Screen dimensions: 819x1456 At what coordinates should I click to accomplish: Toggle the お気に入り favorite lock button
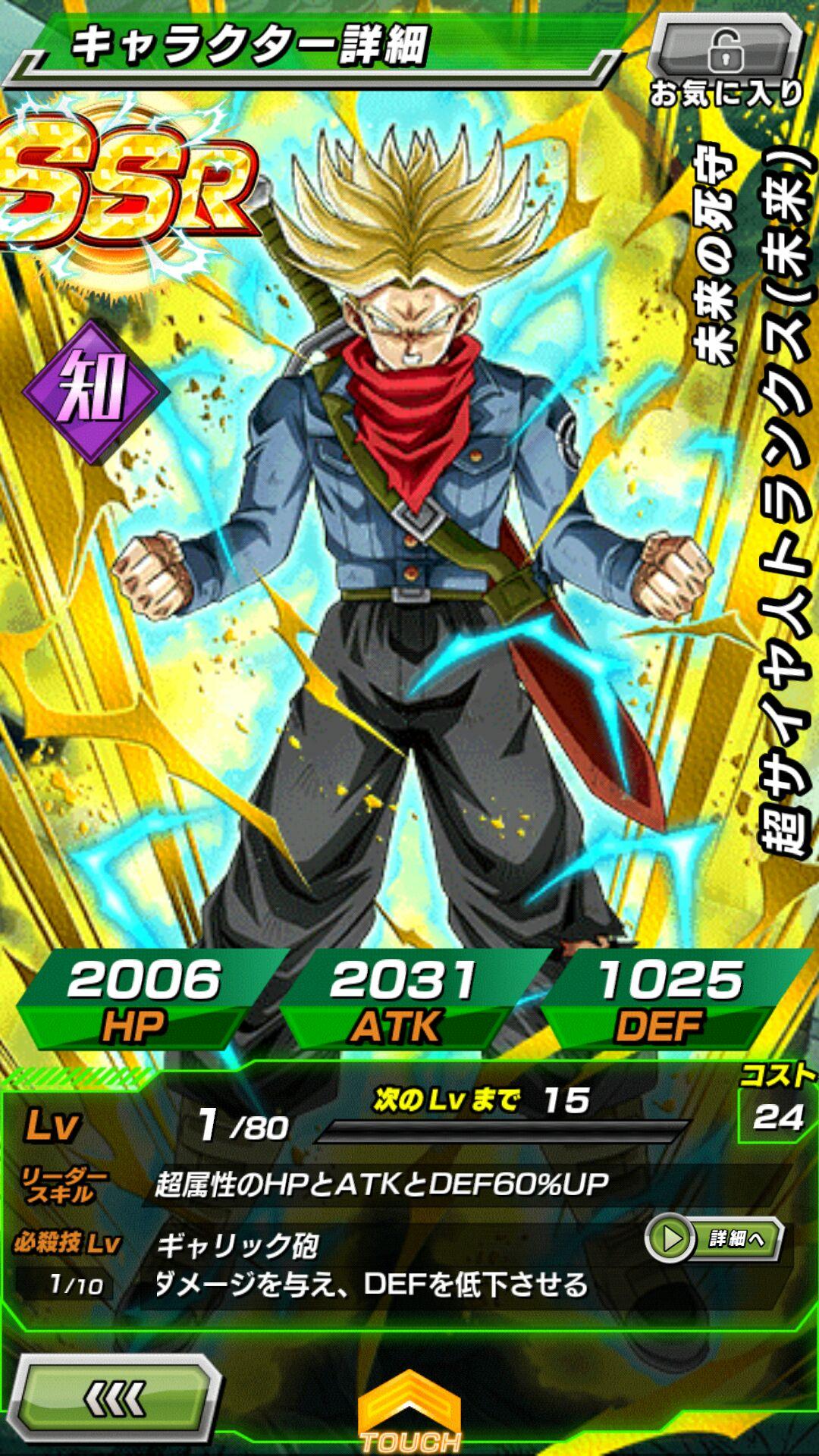pos(726,59)
